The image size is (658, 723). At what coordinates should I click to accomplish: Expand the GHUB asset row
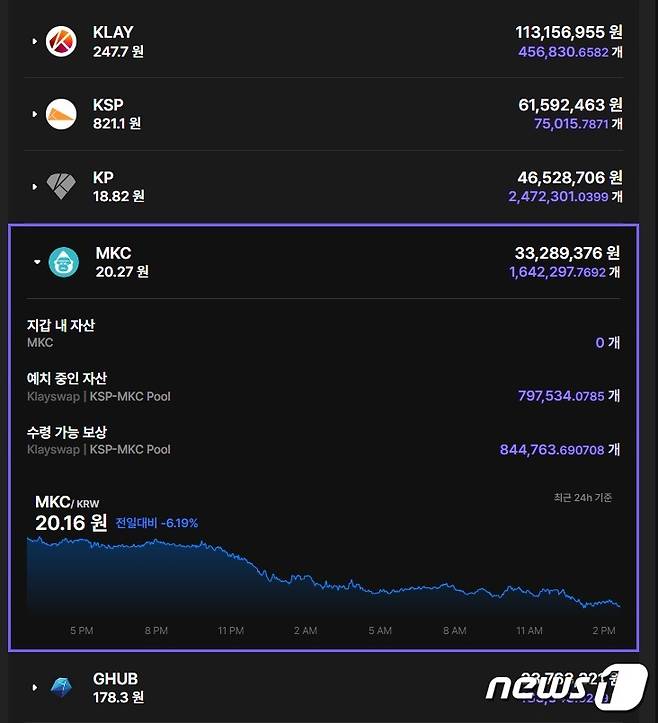point(35,687)
